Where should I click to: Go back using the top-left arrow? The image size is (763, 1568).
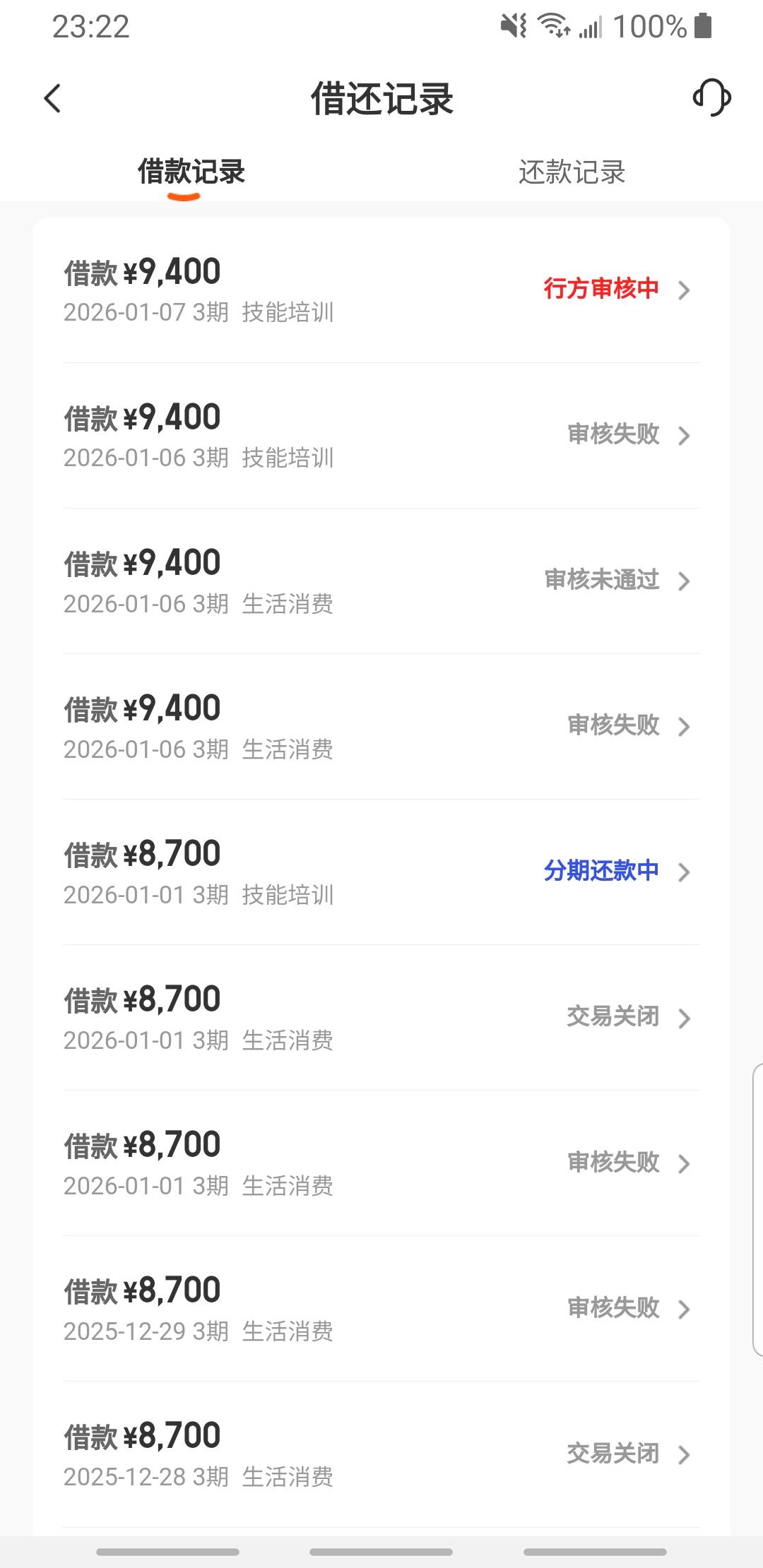[x=53, y=98]
